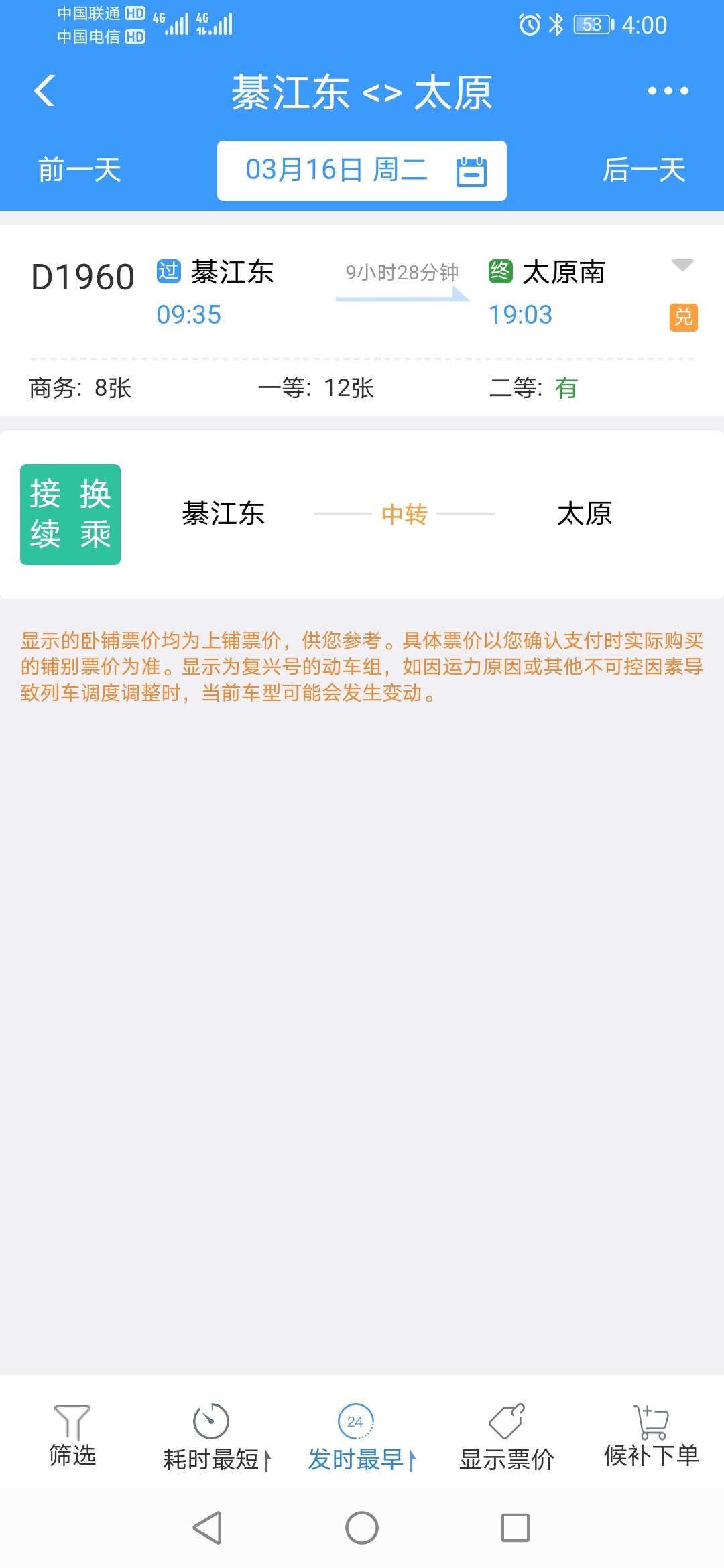This screenshot has width=724, height=1568.
Task: Open 候补下单 waitlist order
Action: click(x=651, y=1435)
